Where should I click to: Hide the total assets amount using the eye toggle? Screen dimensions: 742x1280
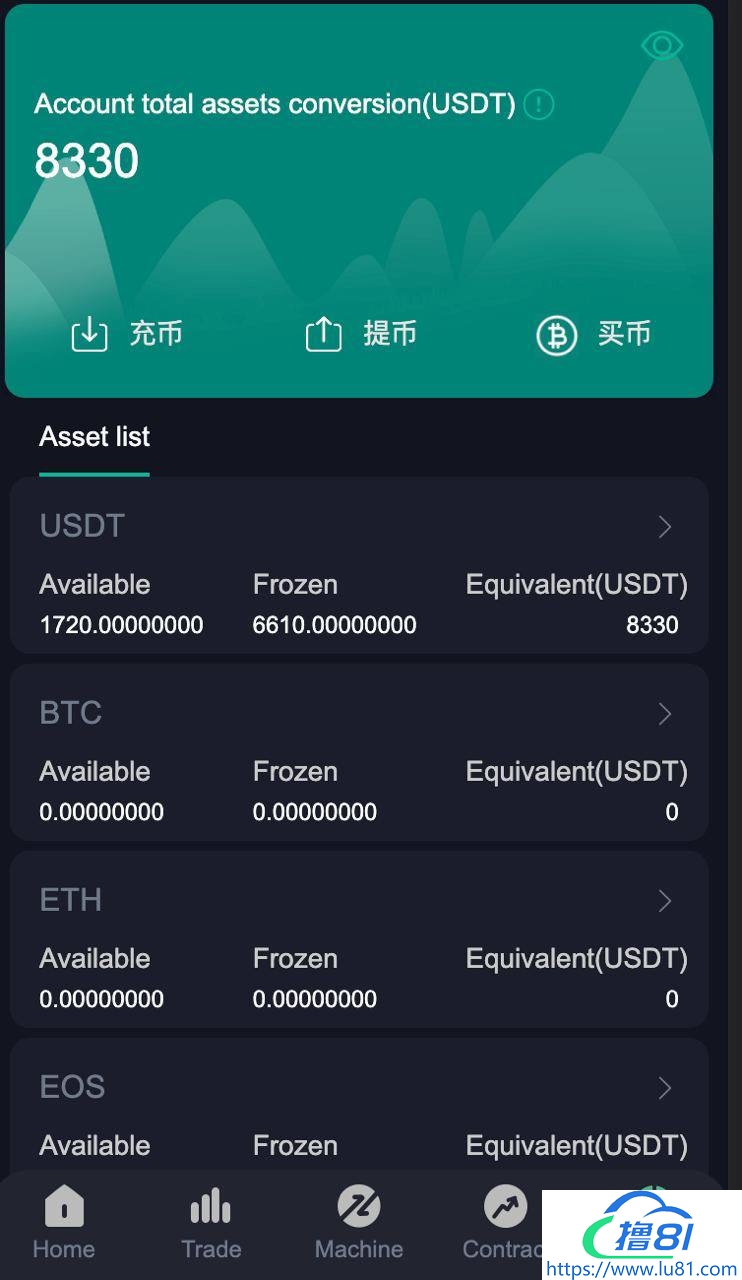click(x=662, y=45)
